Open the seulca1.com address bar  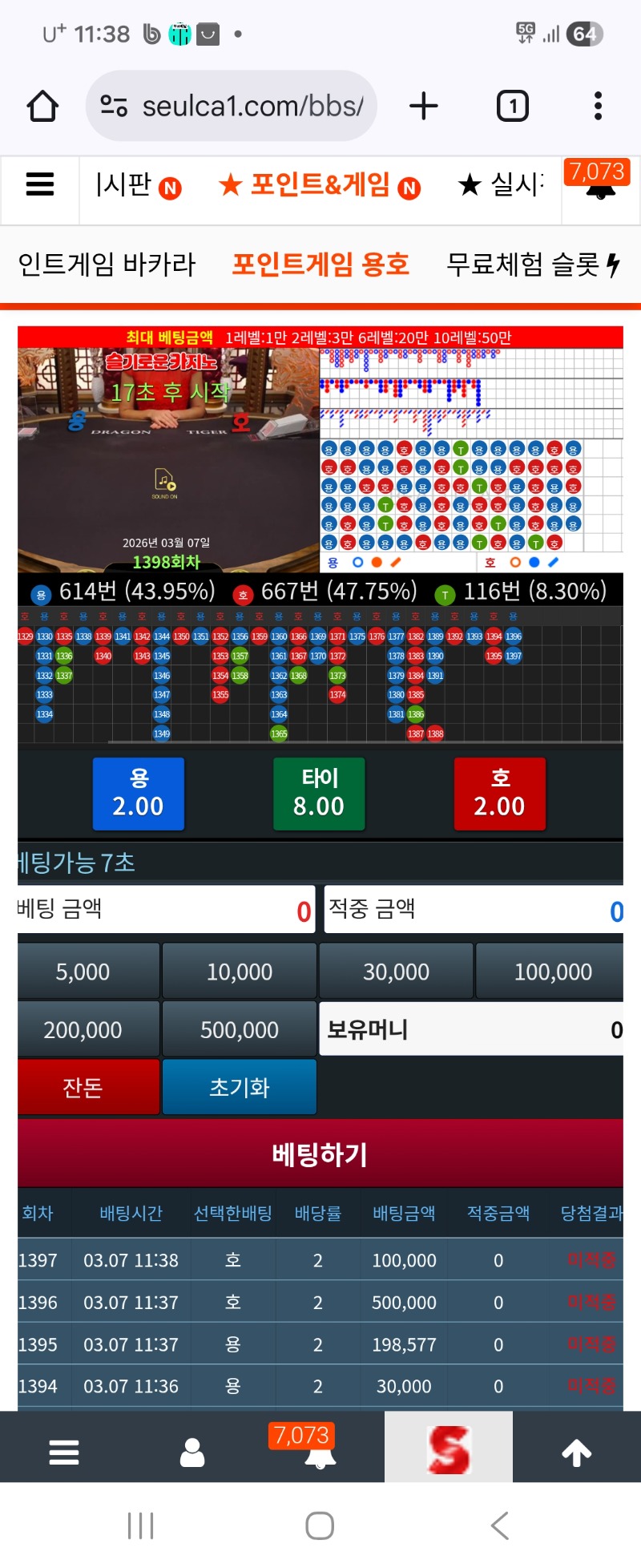pos(232,106)
